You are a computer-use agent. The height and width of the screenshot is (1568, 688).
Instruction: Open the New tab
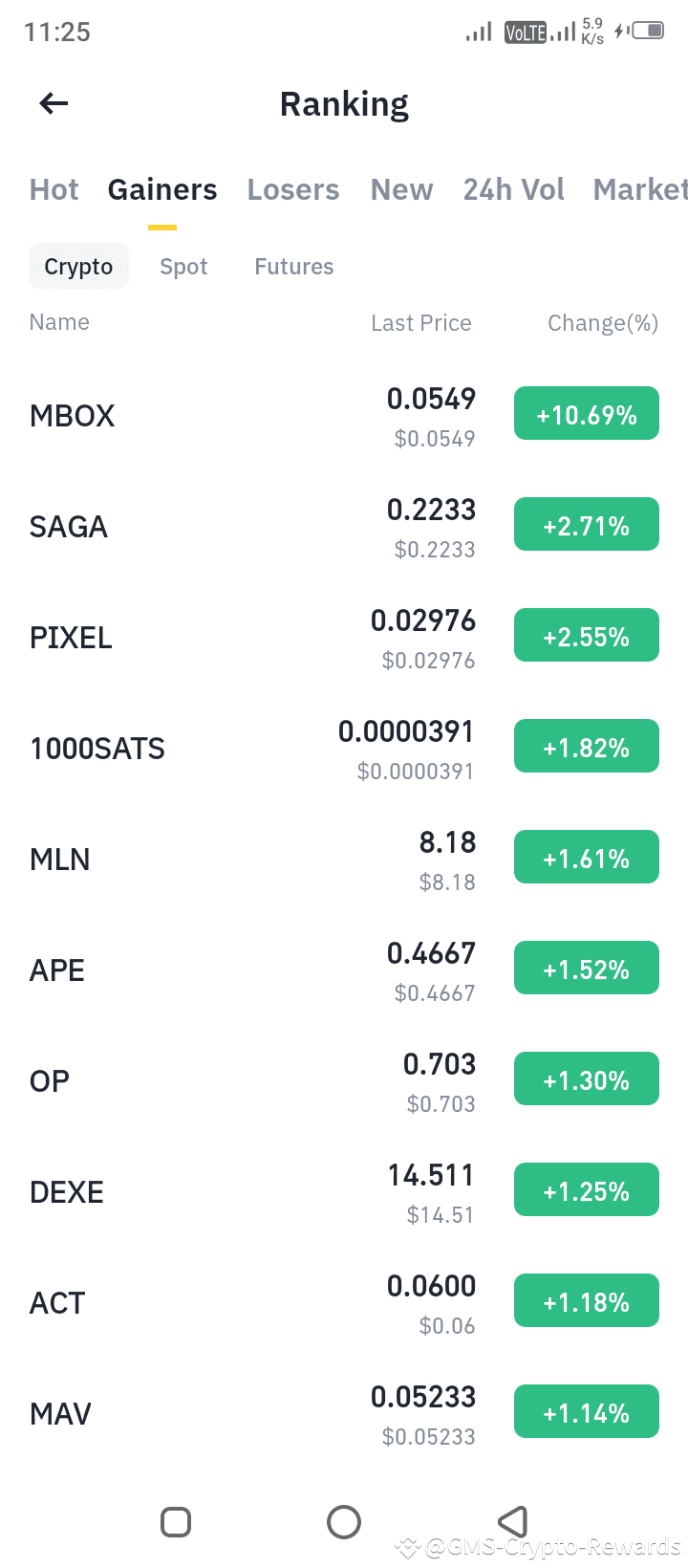click(402, 189)
